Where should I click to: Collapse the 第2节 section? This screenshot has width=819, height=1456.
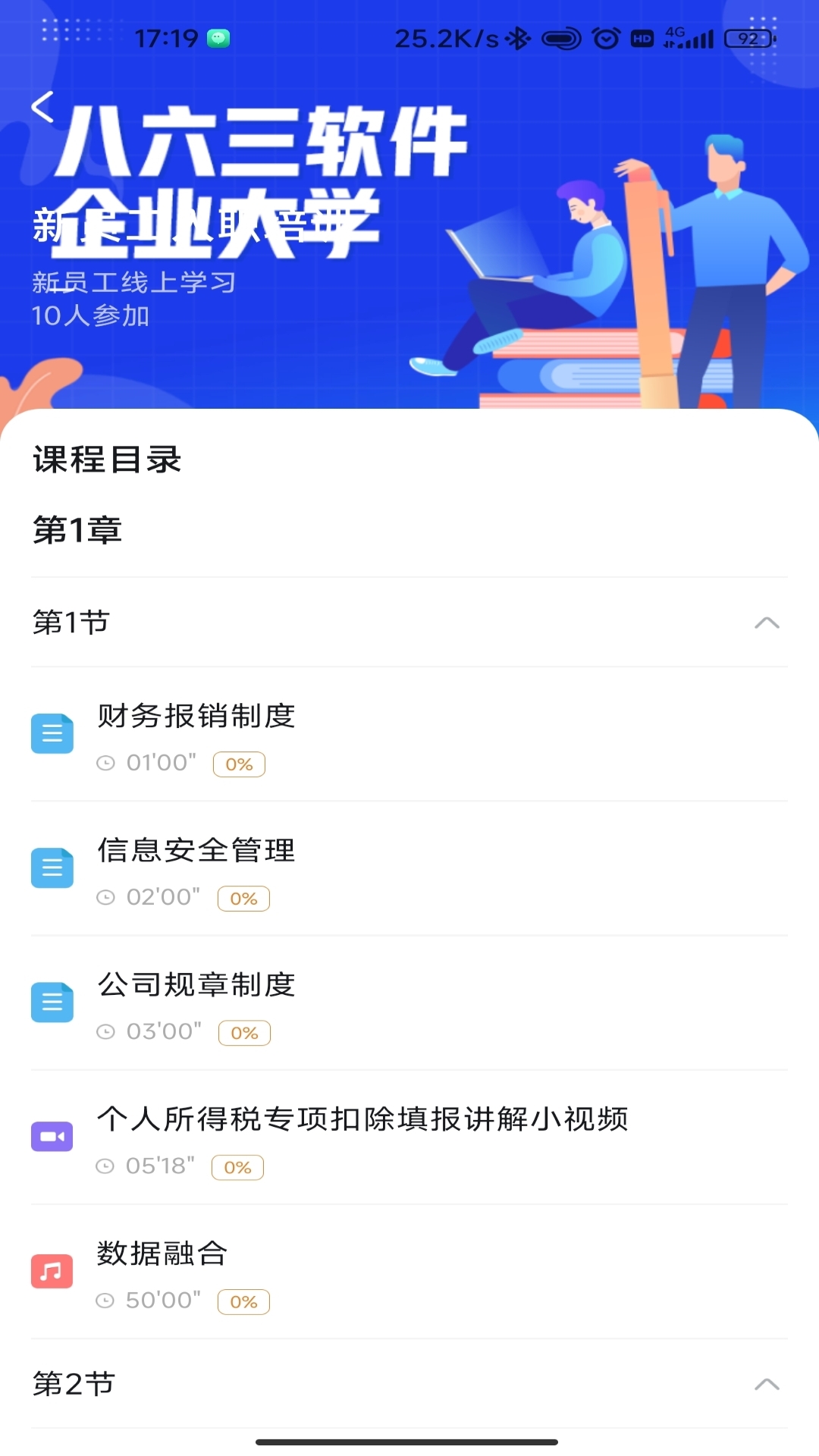pos(767,1385)
